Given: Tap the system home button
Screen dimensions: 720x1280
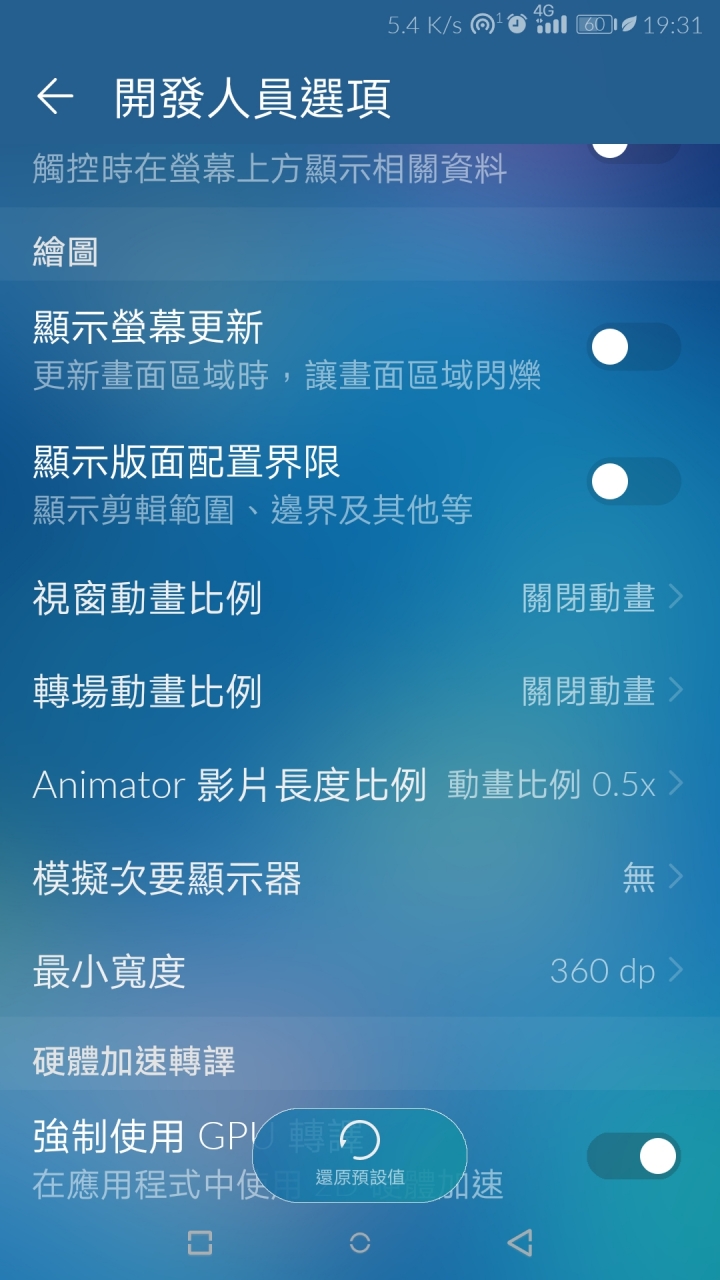Looking at the screenshot, I should [x=360, y=1243].
